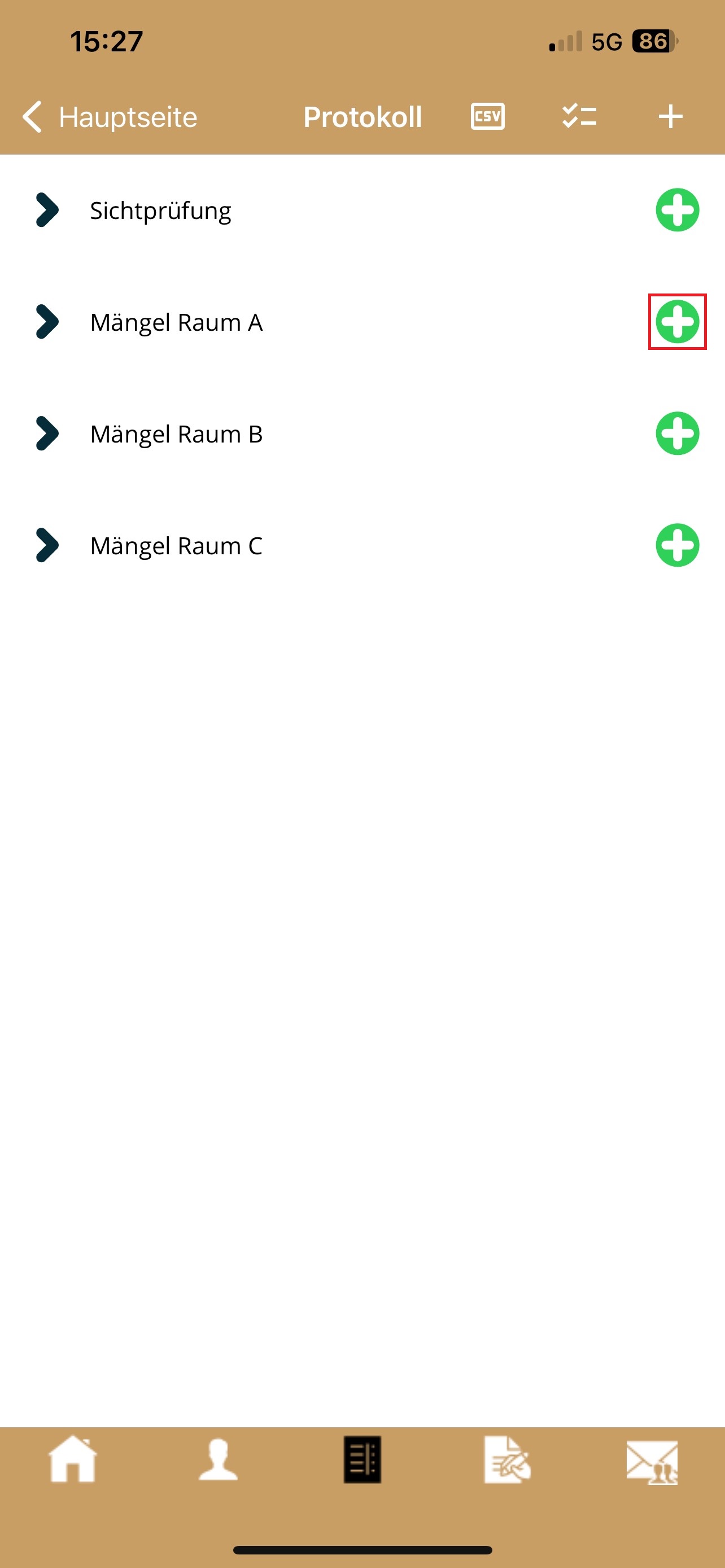Image resolution: width=725 pixels, height=1568 pixels.
Task: Expand Mängel Raum B
Action: (47, 433)
